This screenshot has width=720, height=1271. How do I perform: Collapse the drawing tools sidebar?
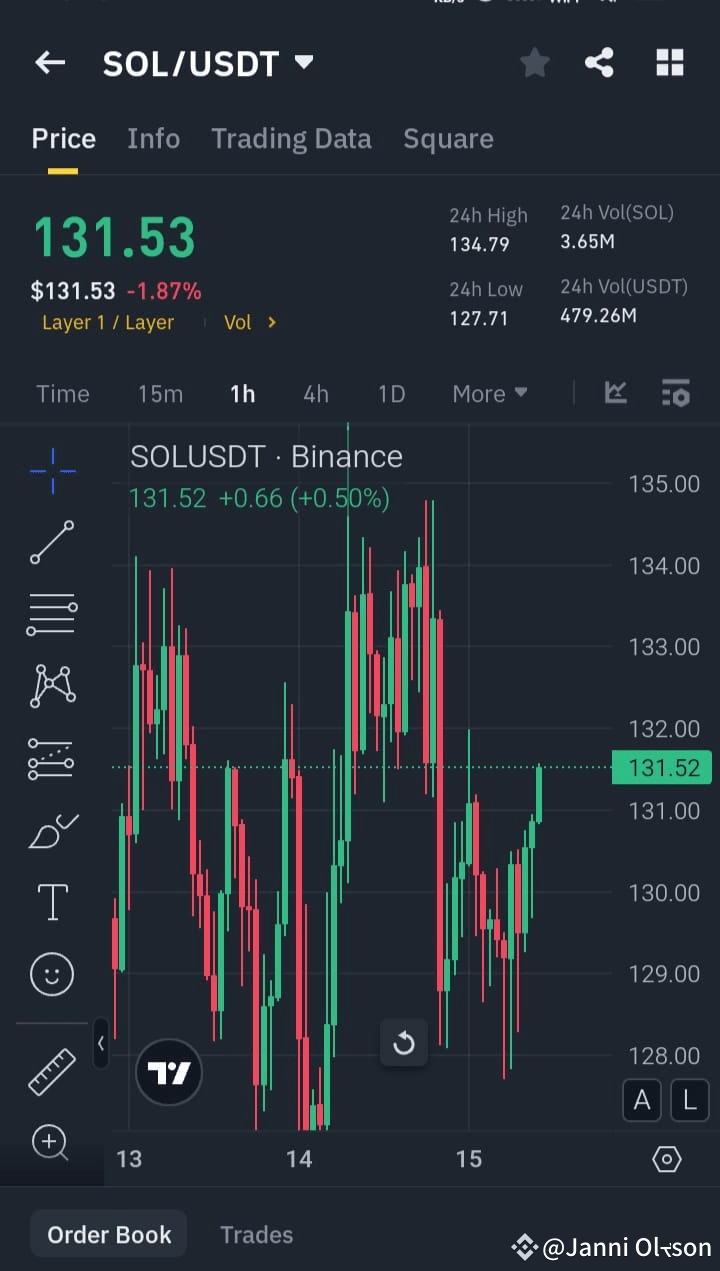coord(101,1043)
